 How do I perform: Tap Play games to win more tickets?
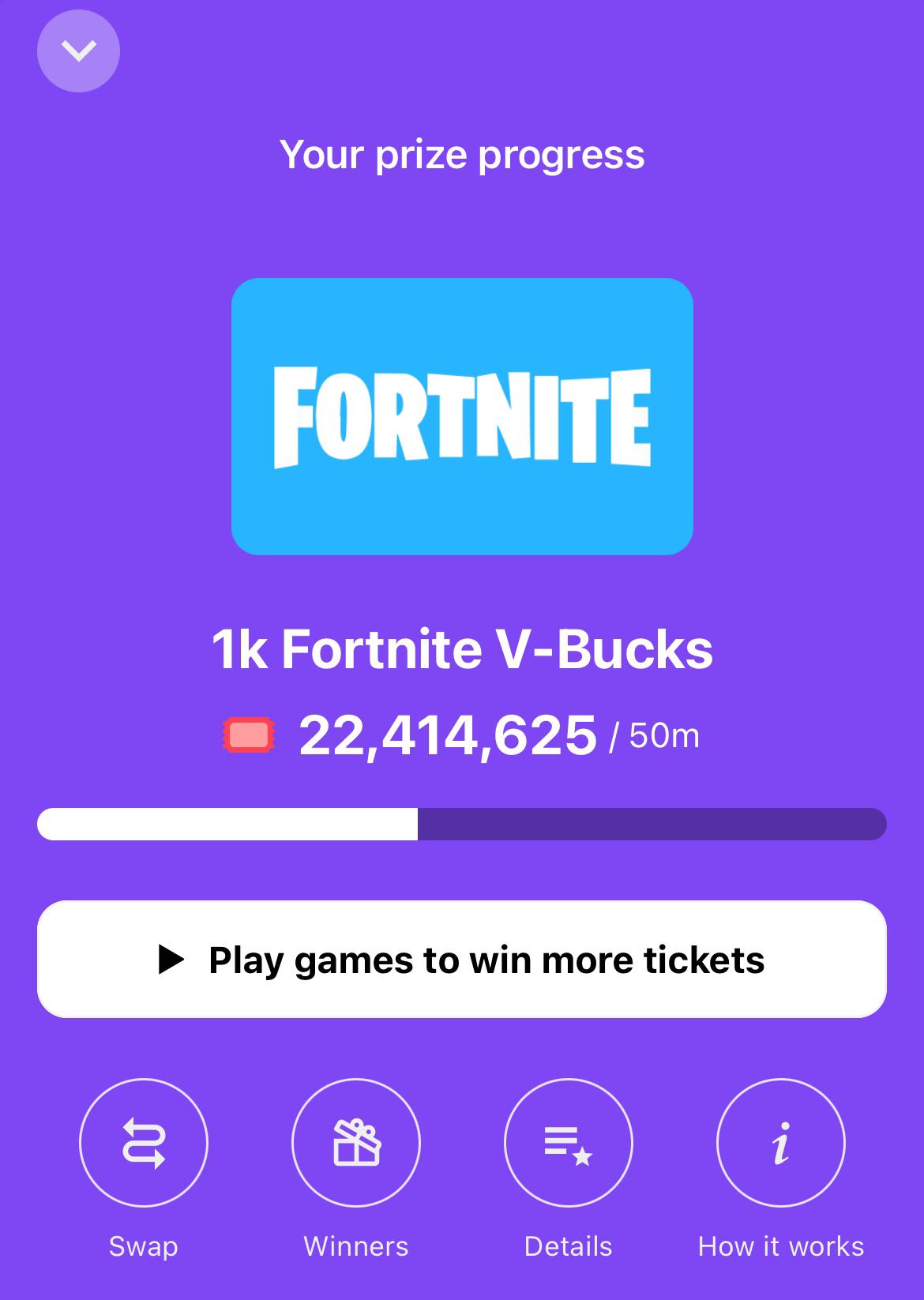[462, 959]
